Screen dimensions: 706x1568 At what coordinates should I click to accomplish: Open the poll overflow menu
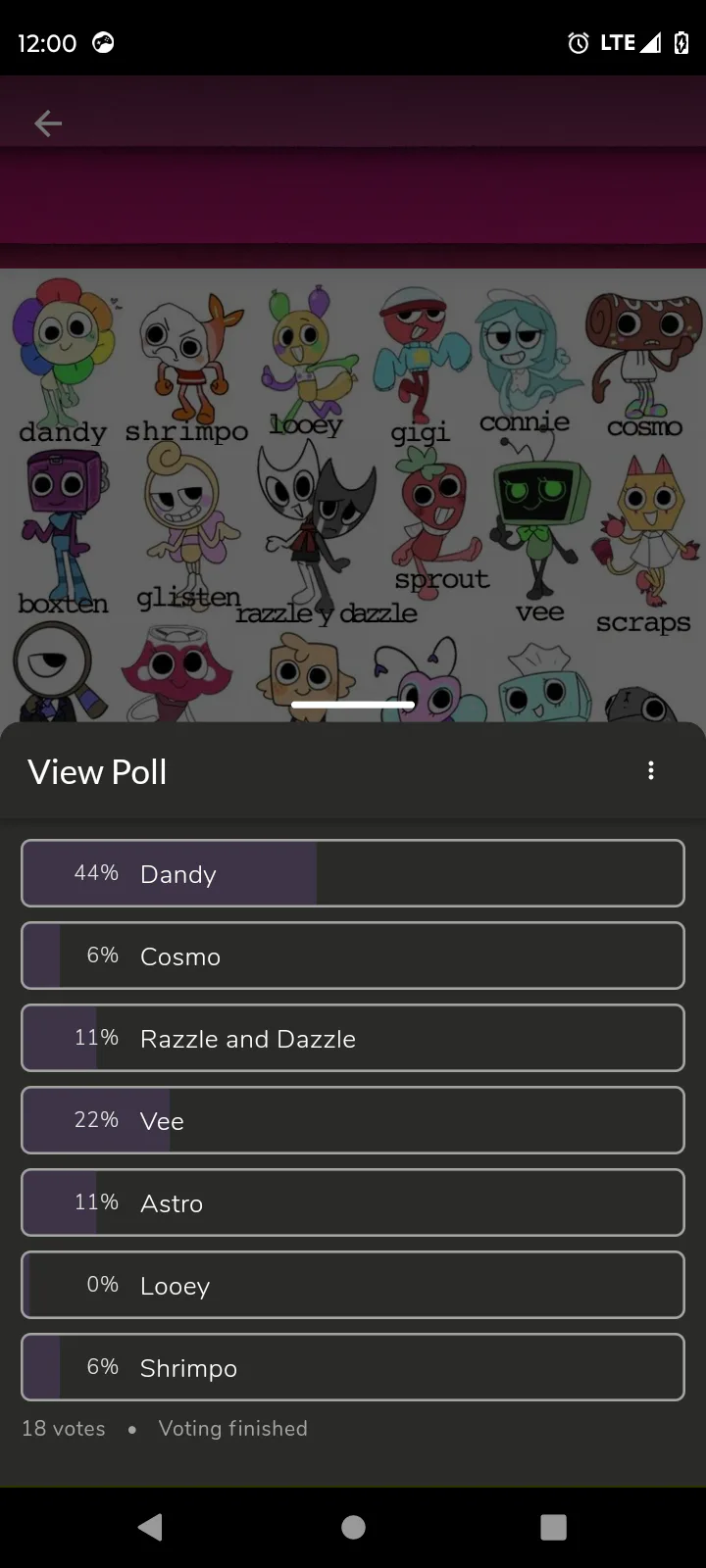[x=650, y=771]
